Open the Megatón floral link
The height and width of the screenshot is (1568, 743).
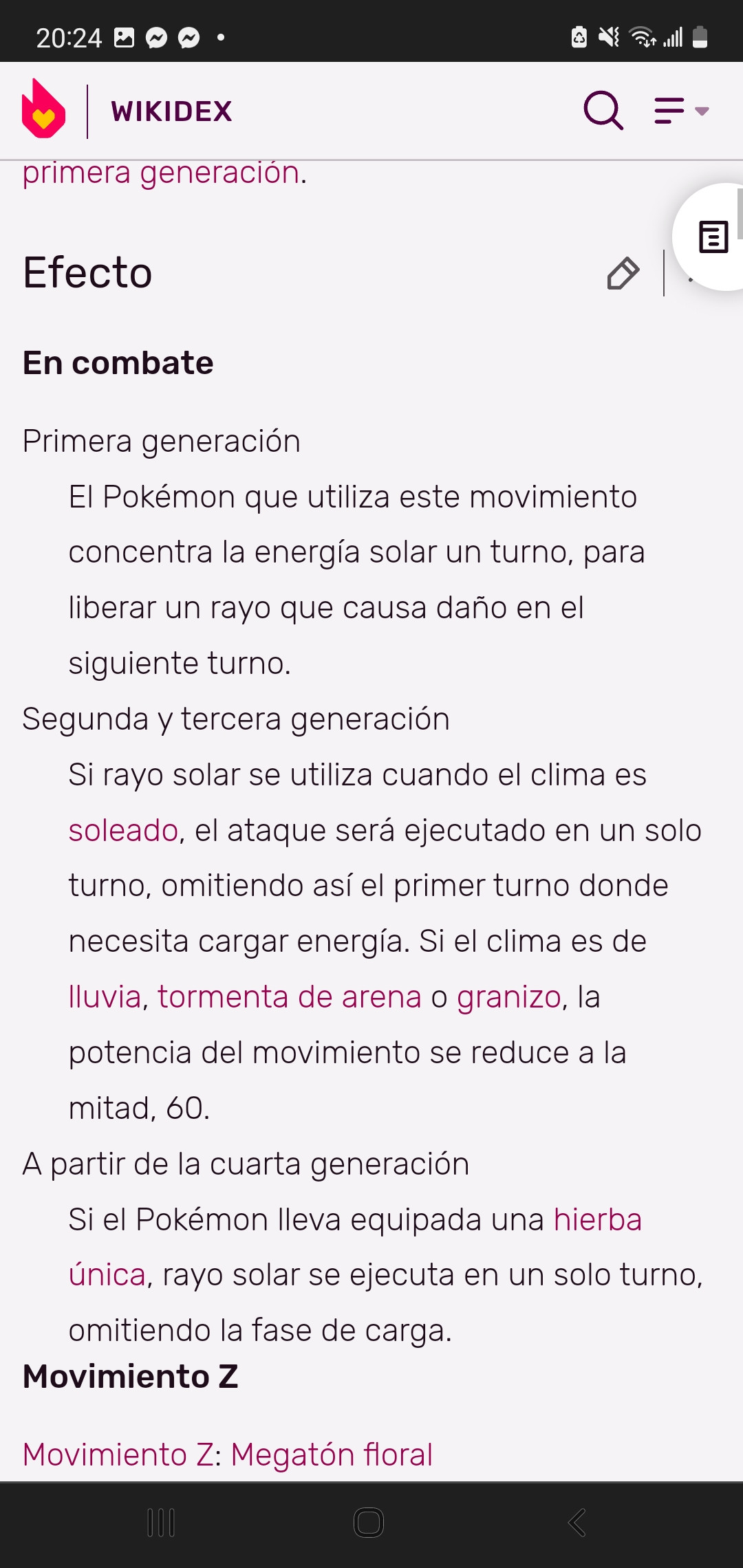332,1455
